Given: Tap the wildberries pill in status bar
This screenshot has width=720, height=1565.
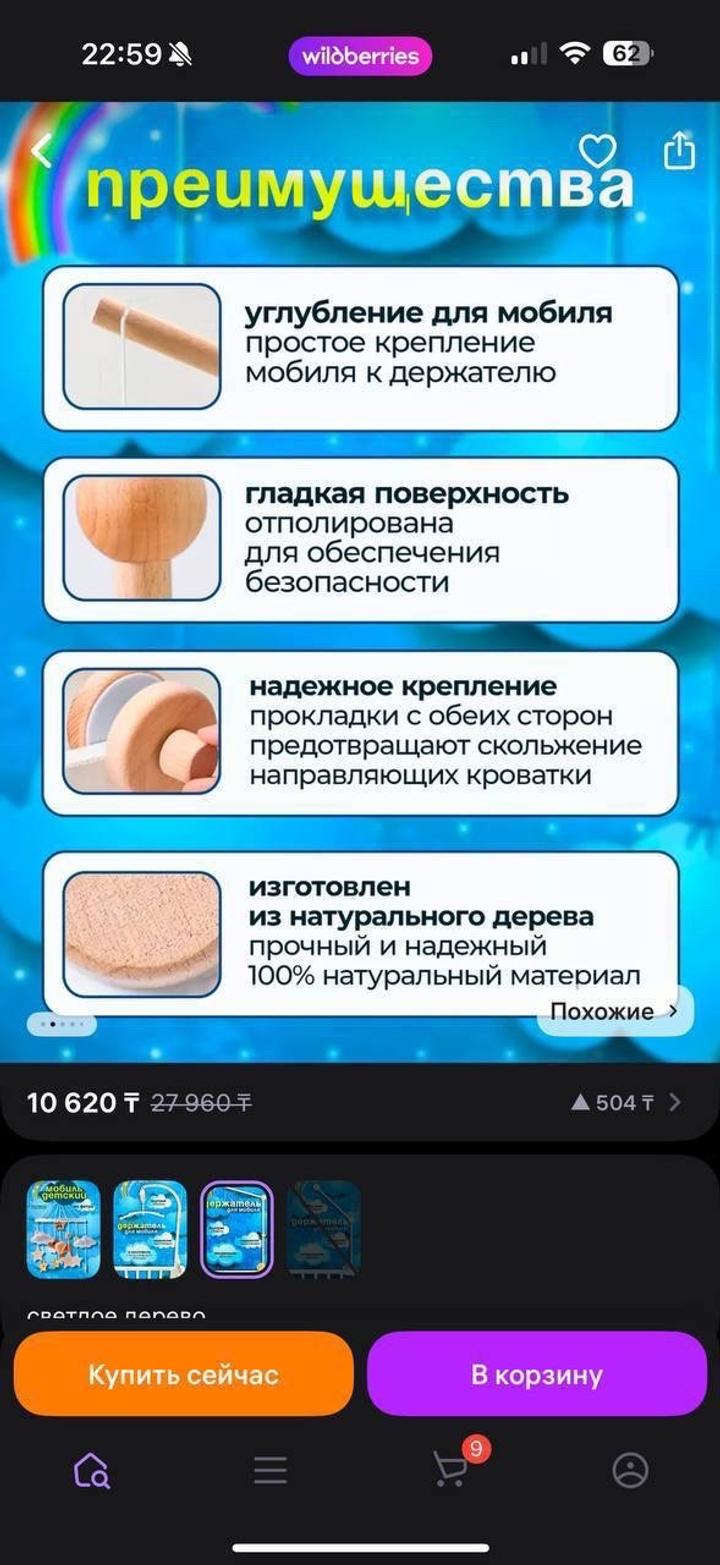Looking at the screenshot, I should 361,56.
